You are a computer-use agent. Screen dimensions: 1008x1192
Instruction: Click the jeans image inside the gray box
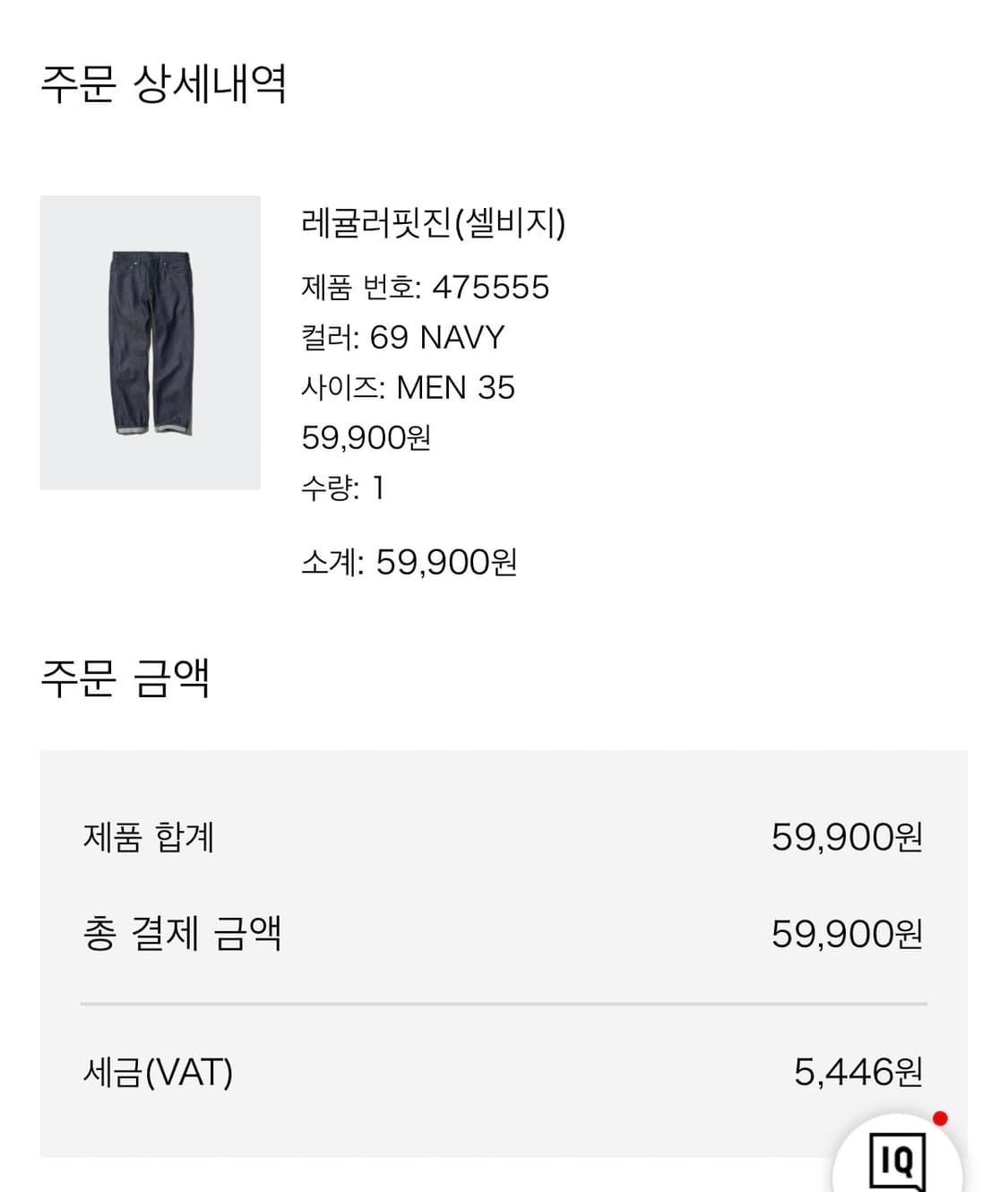click(x=151, y=341)
